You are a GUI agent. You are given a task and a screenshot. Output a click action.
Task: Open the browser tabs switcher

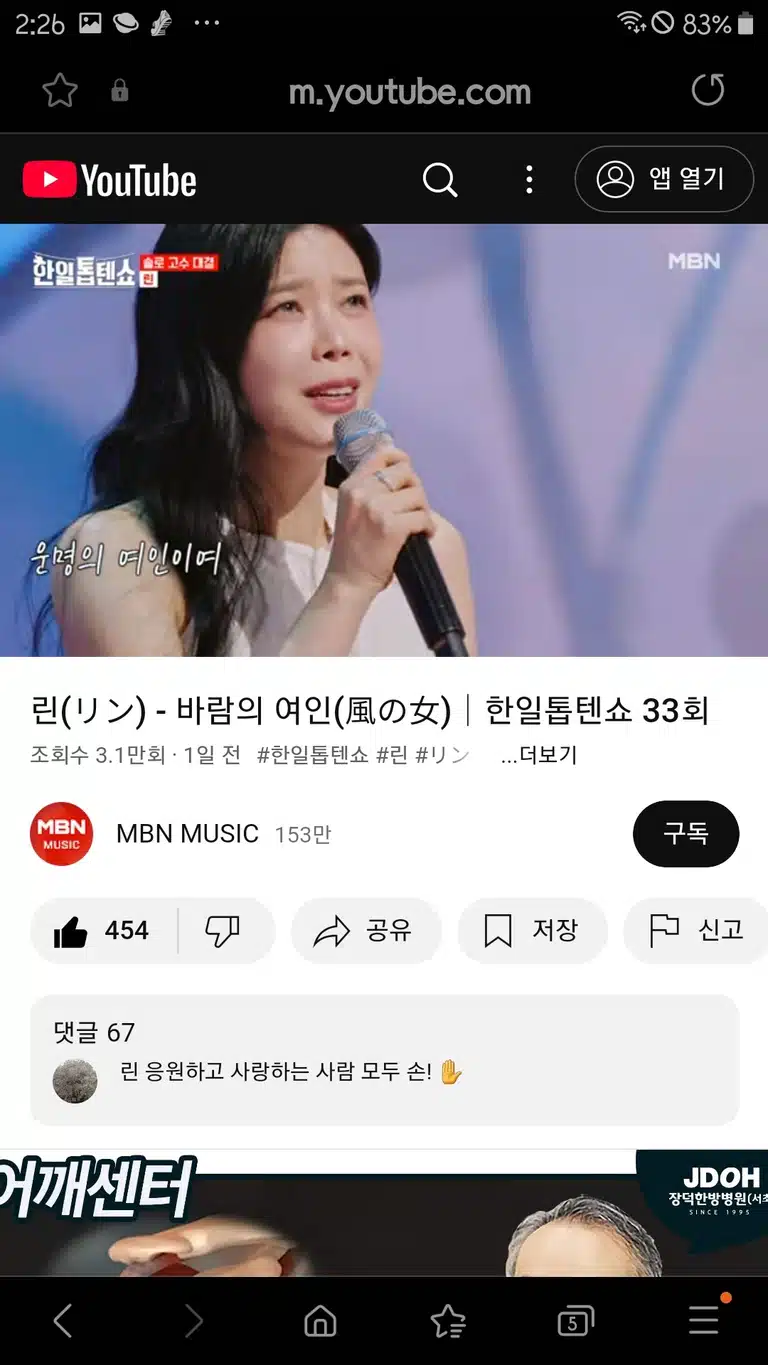point(575,1322)
